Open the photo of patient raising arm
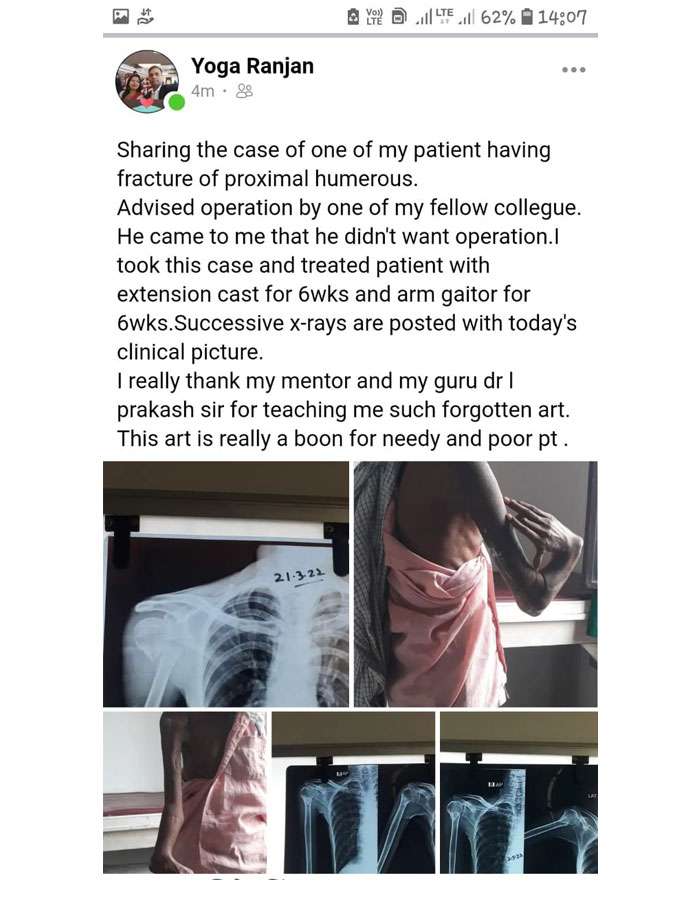Viewport: 700px width, 900px height. [475, 584]
